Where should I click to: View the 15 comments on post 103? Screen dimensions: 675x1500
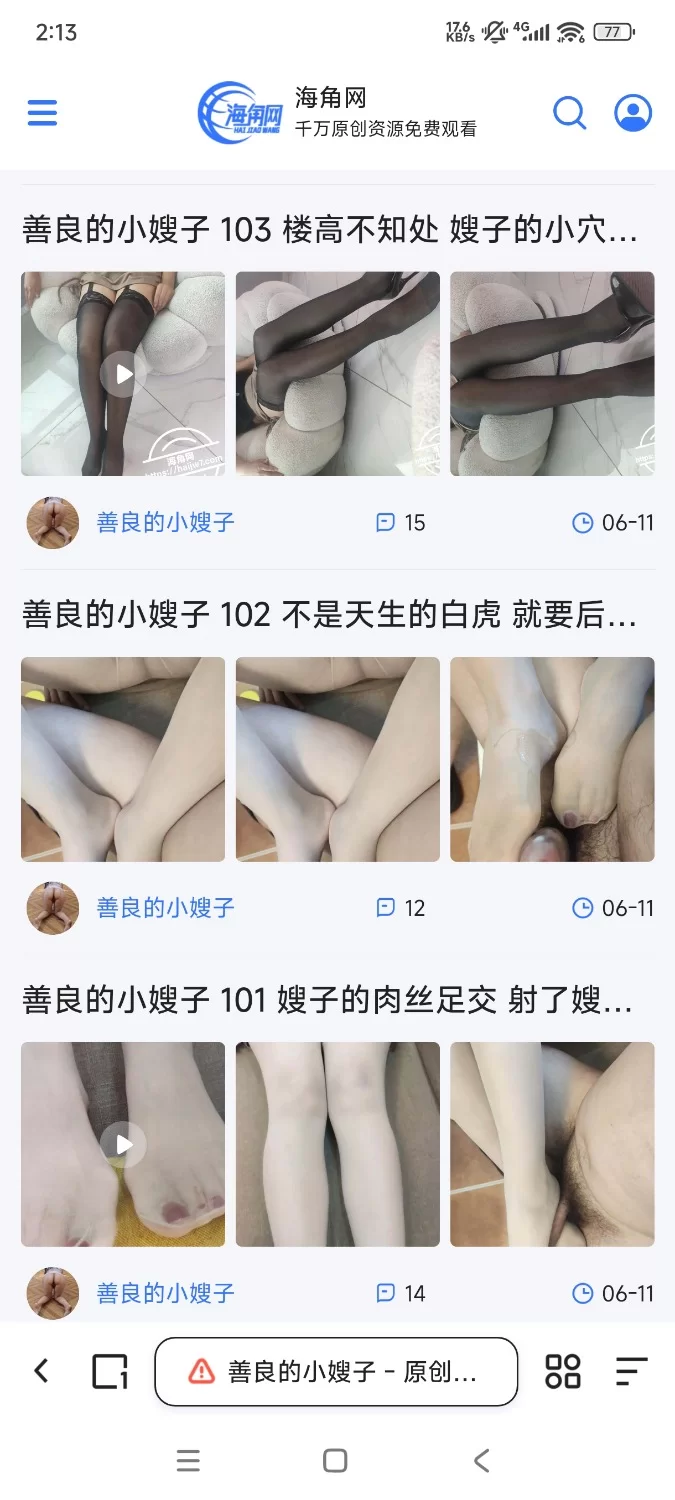tap(400, 522)
